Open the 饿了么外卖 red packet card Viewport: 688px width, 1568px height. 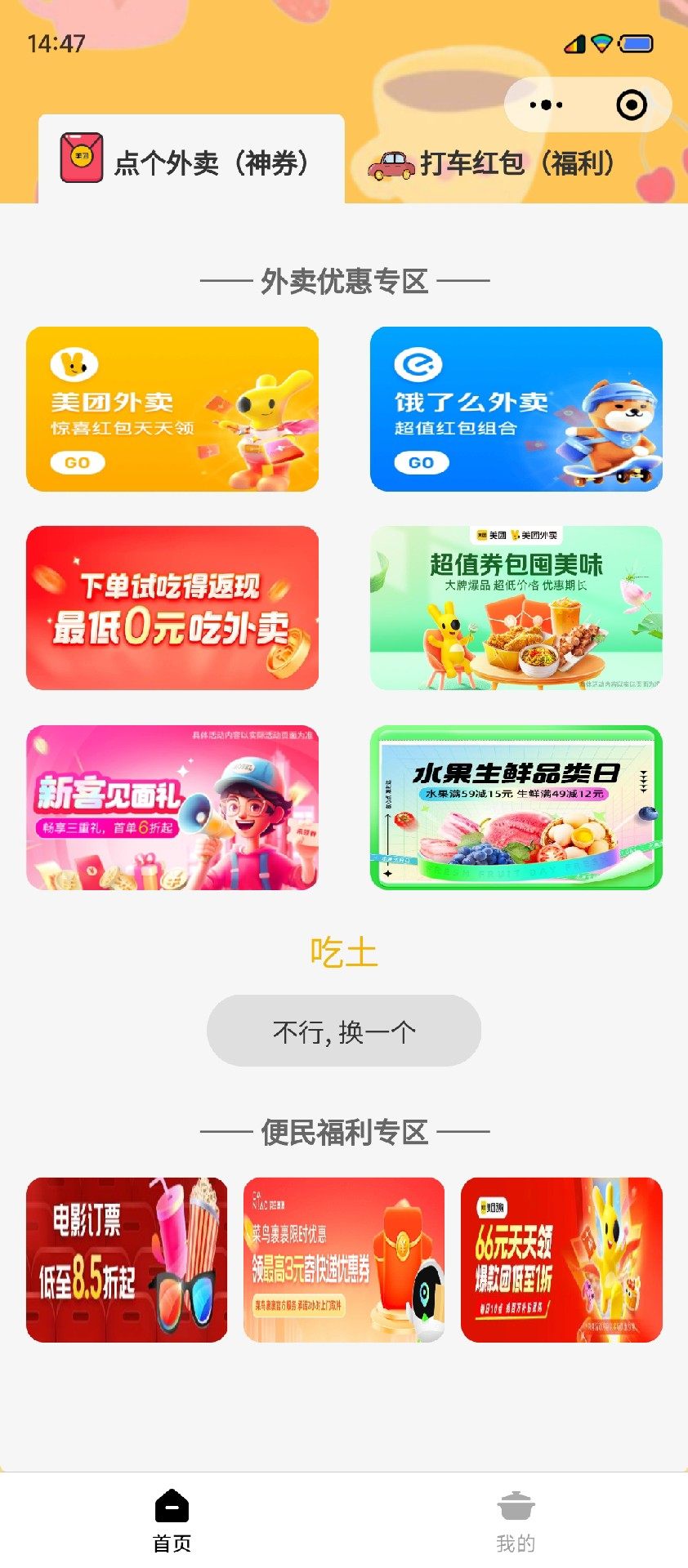click(x=516, y=409)
